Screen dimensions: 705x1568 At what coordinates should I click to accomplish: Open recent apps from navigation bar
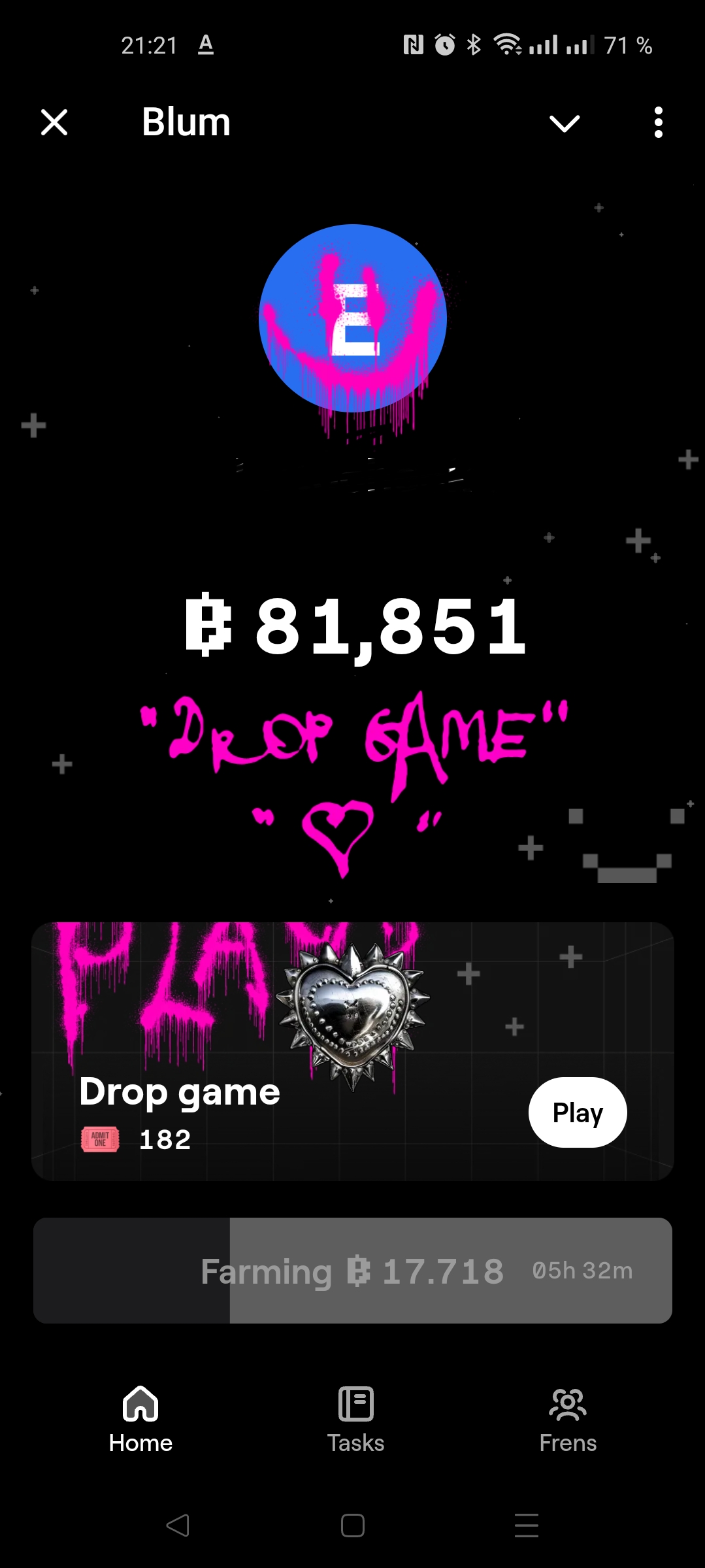click(527, 1526)
